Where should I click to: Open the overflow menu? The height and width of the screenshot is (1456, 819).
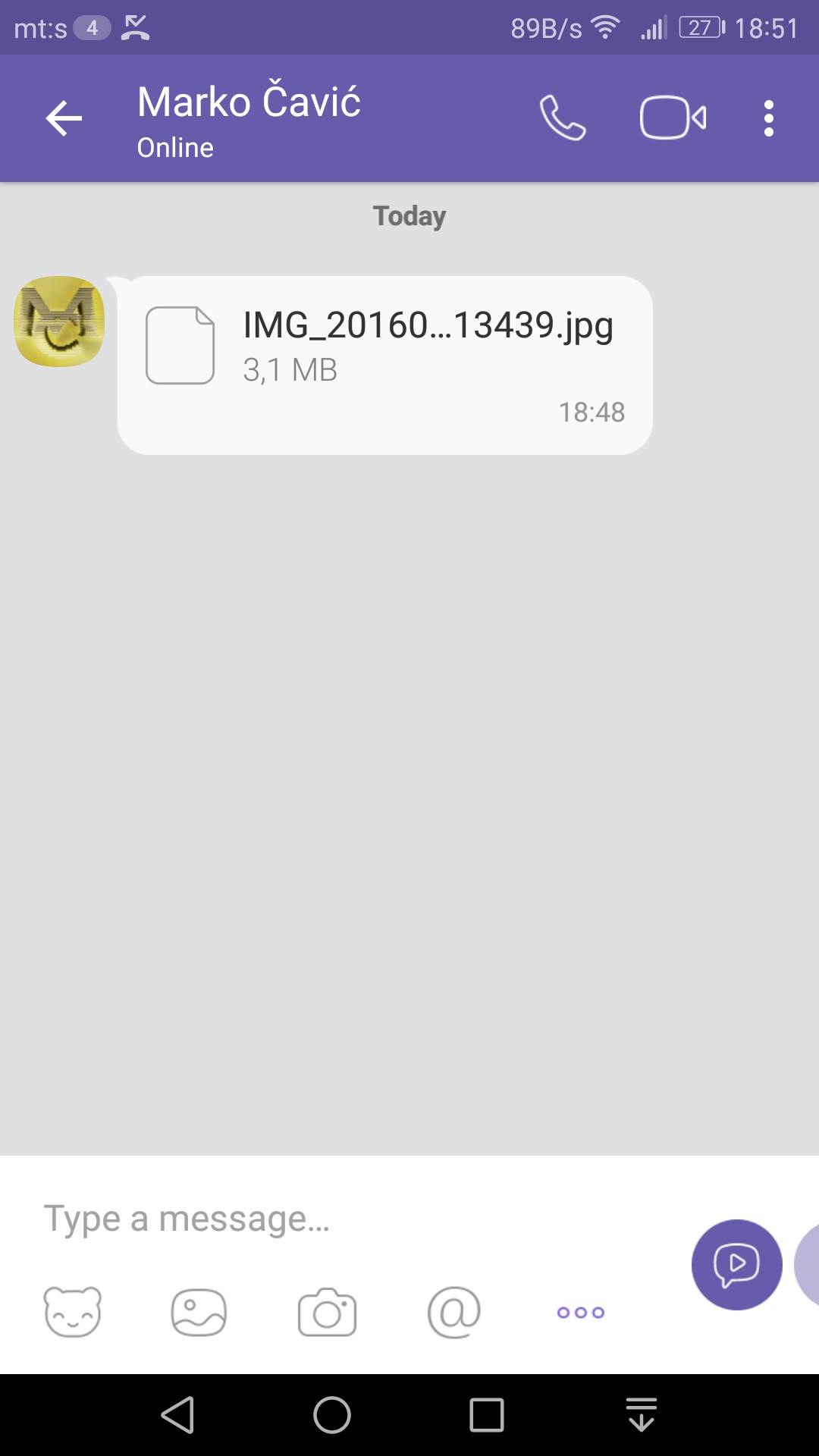(x=768, y=118)
